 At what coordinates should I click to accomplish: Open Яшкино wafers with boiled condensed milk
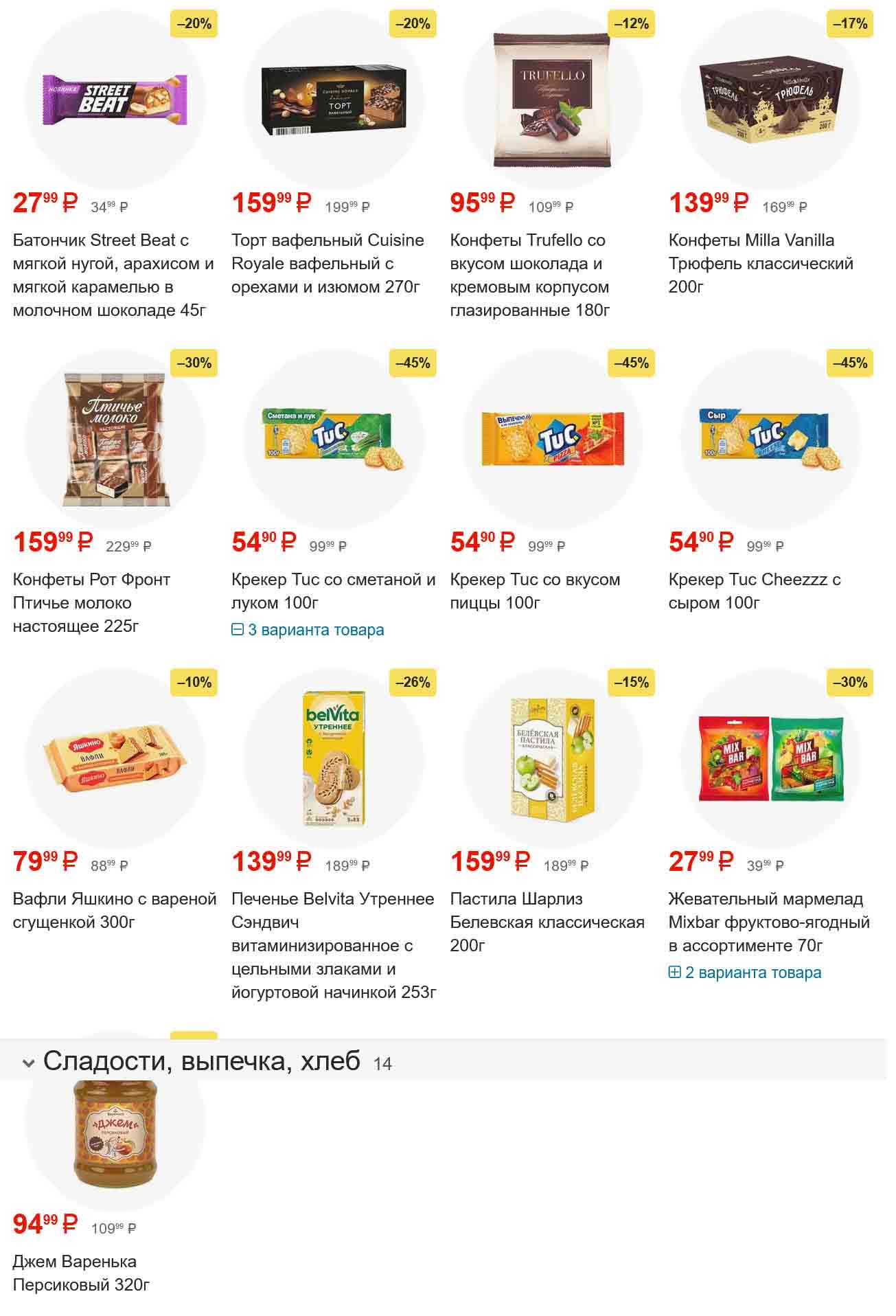pyautogui.click(x=115, y=910)
